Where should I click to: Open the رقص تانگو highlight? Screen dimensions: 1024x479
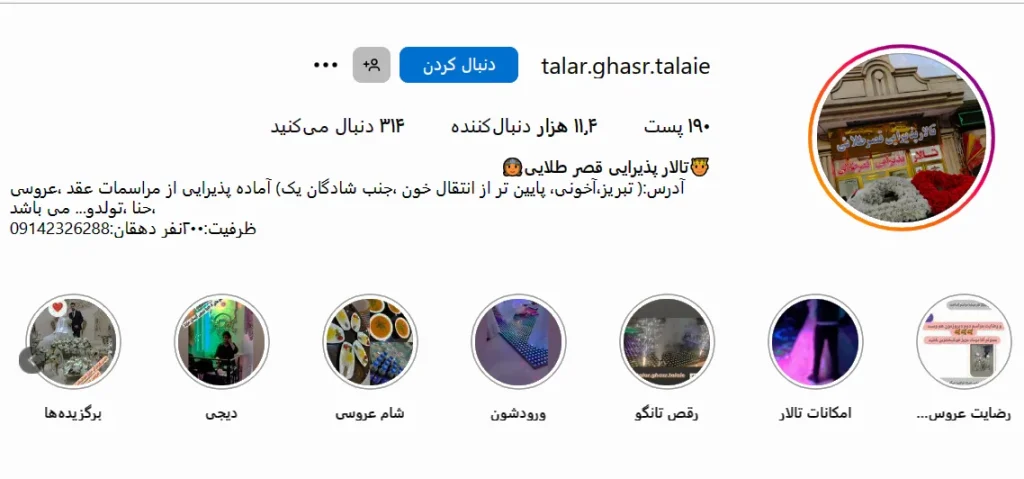[666, 342]
